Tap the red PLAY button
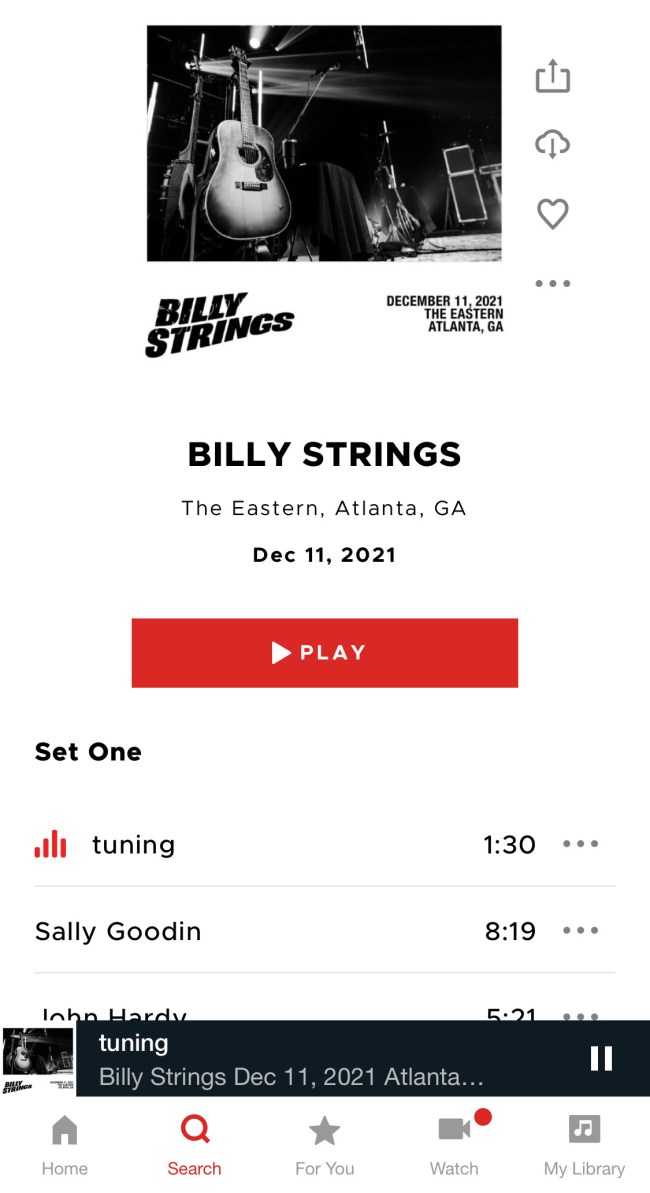Viewport: 650px width, 1193px height. point(324,653)
